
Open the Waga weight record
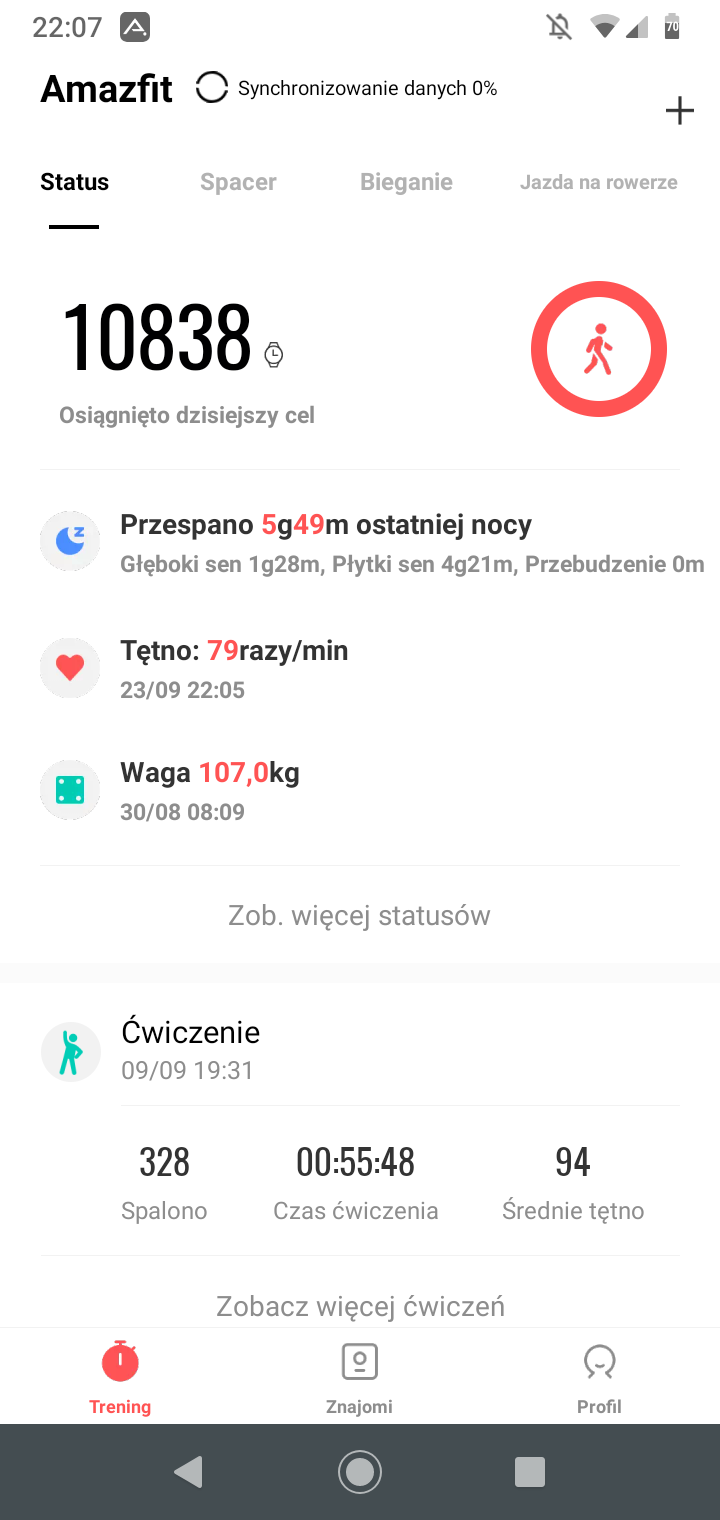coord(360,790)
